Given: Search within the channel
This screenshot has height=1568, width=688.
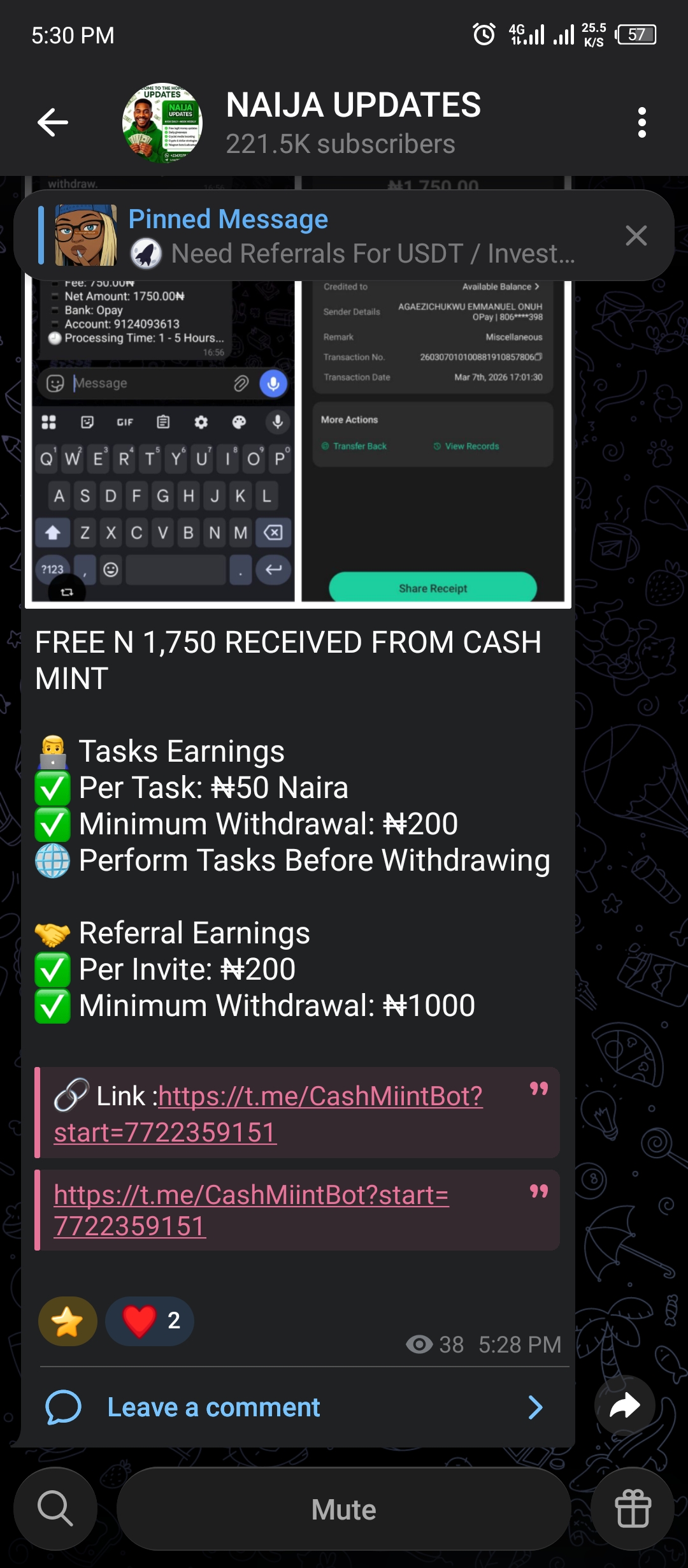Looking at the screenshot, I should tap(55, 1509).
